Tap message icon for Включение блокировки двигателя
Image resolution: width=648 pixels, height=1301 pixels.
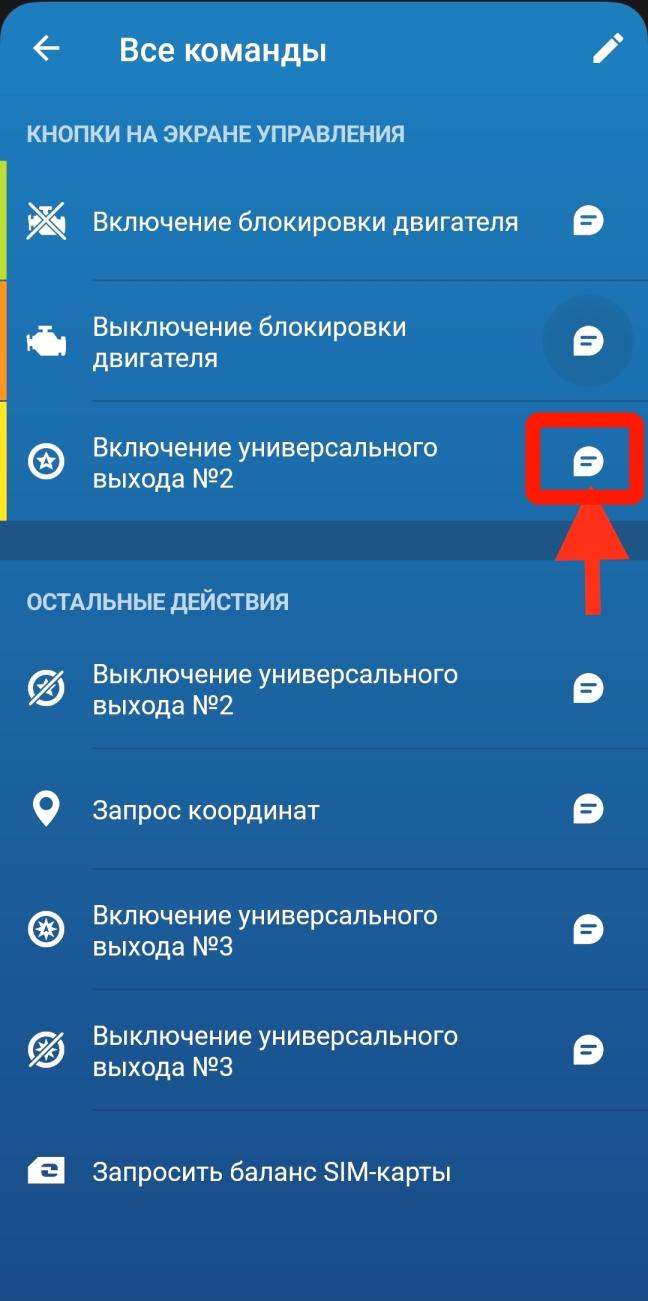coord(588,221)
